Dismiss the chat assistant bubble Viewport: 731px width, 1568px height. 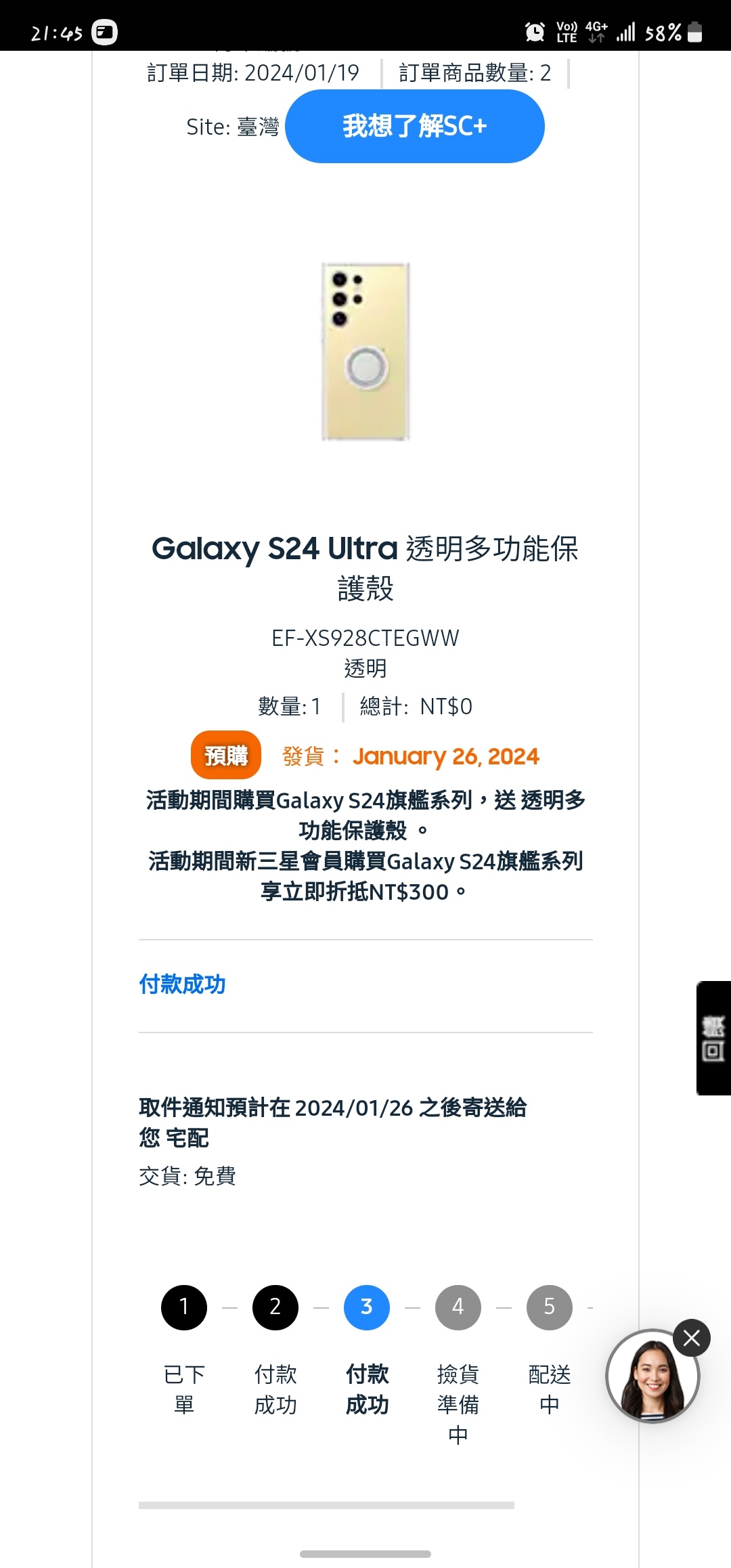click(691, 1338)
